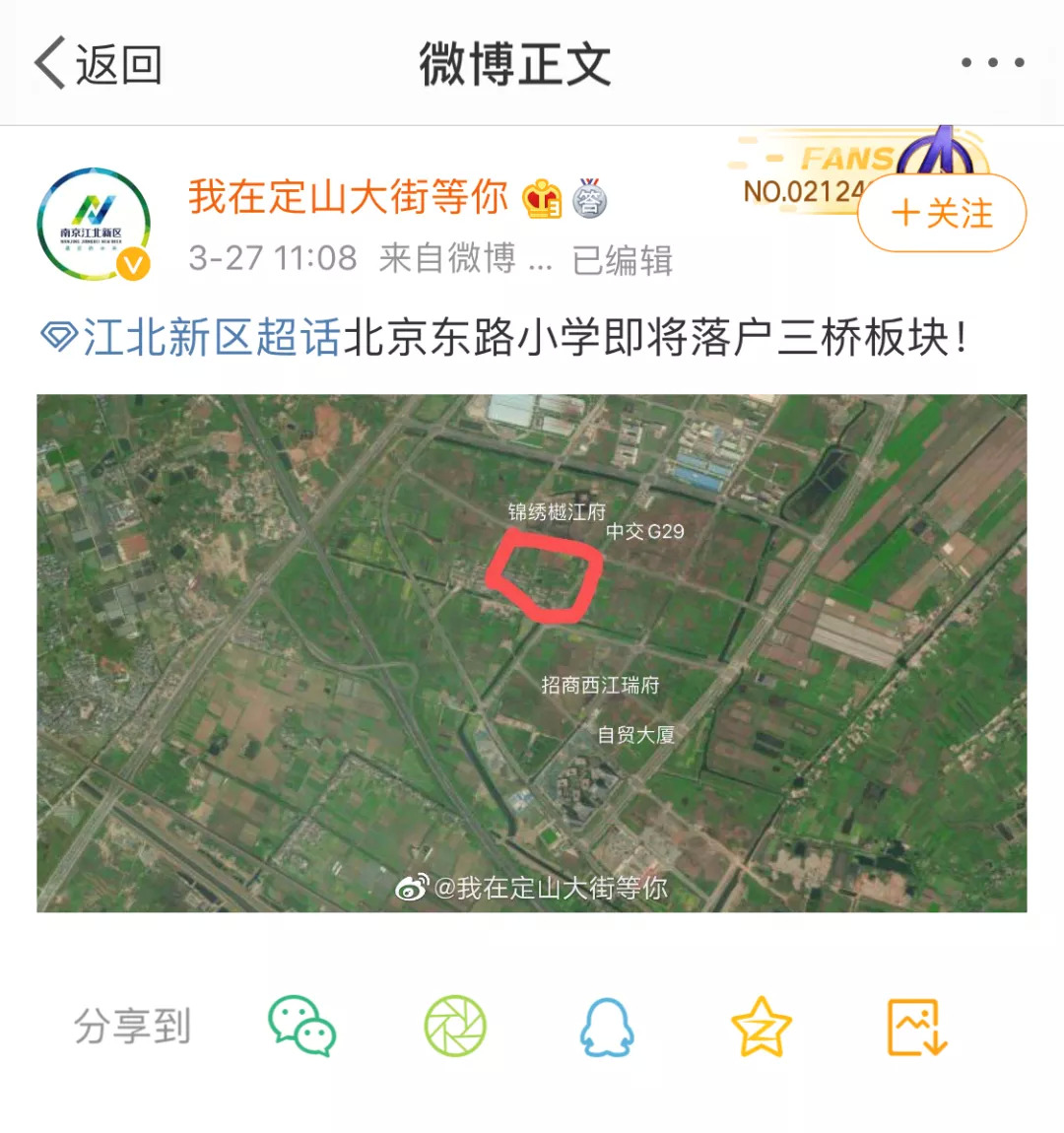Share to WeChat Moments via the shutter icon
The image size is (1064, 1133).
[455, 1026]
